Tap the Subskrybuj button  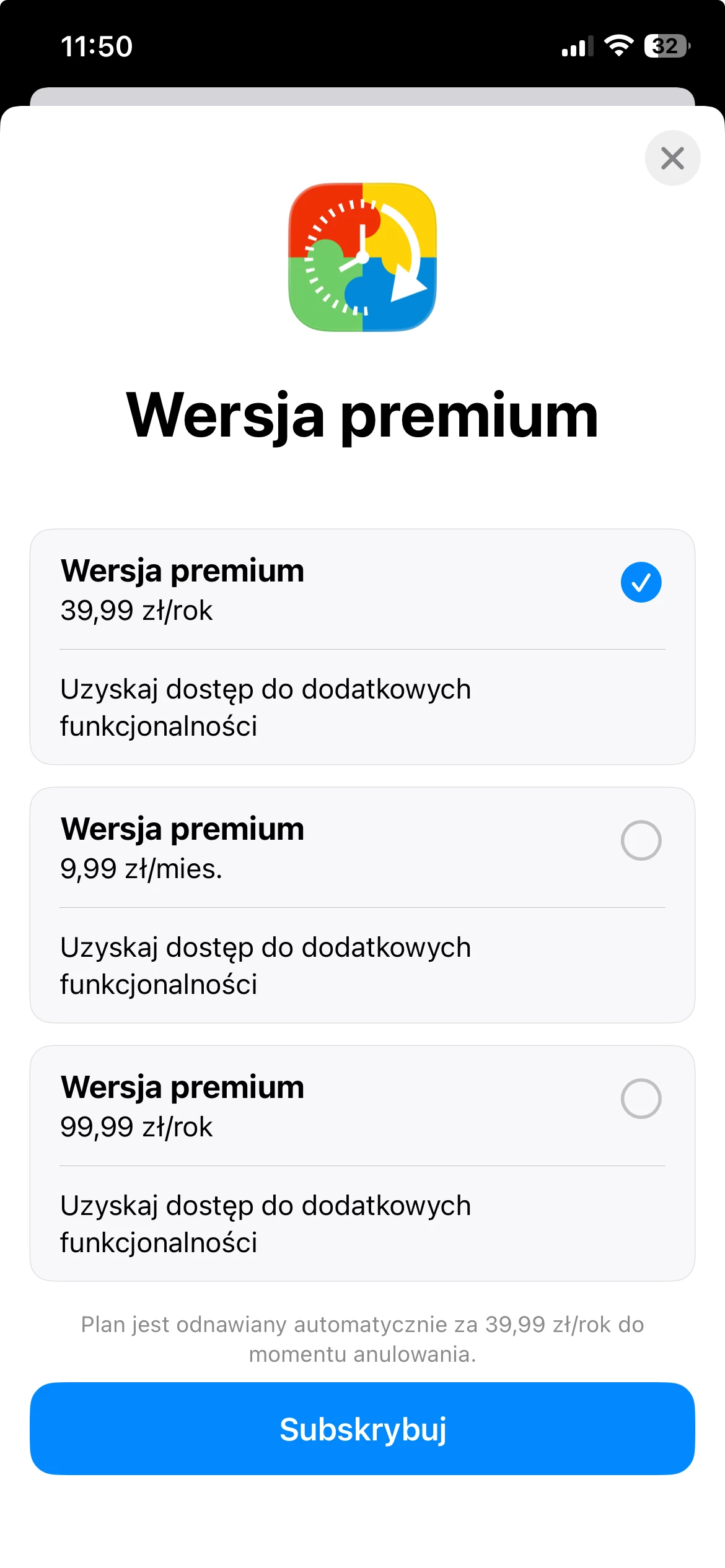tap(362, 1429)
